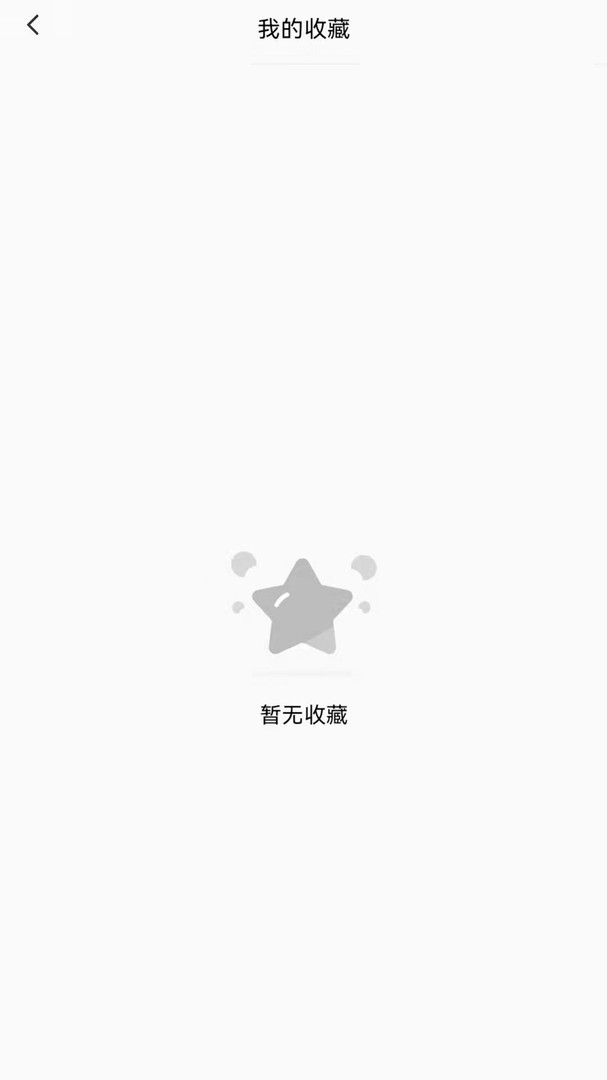Go back from My Favorites page

[x=33, y=26]
